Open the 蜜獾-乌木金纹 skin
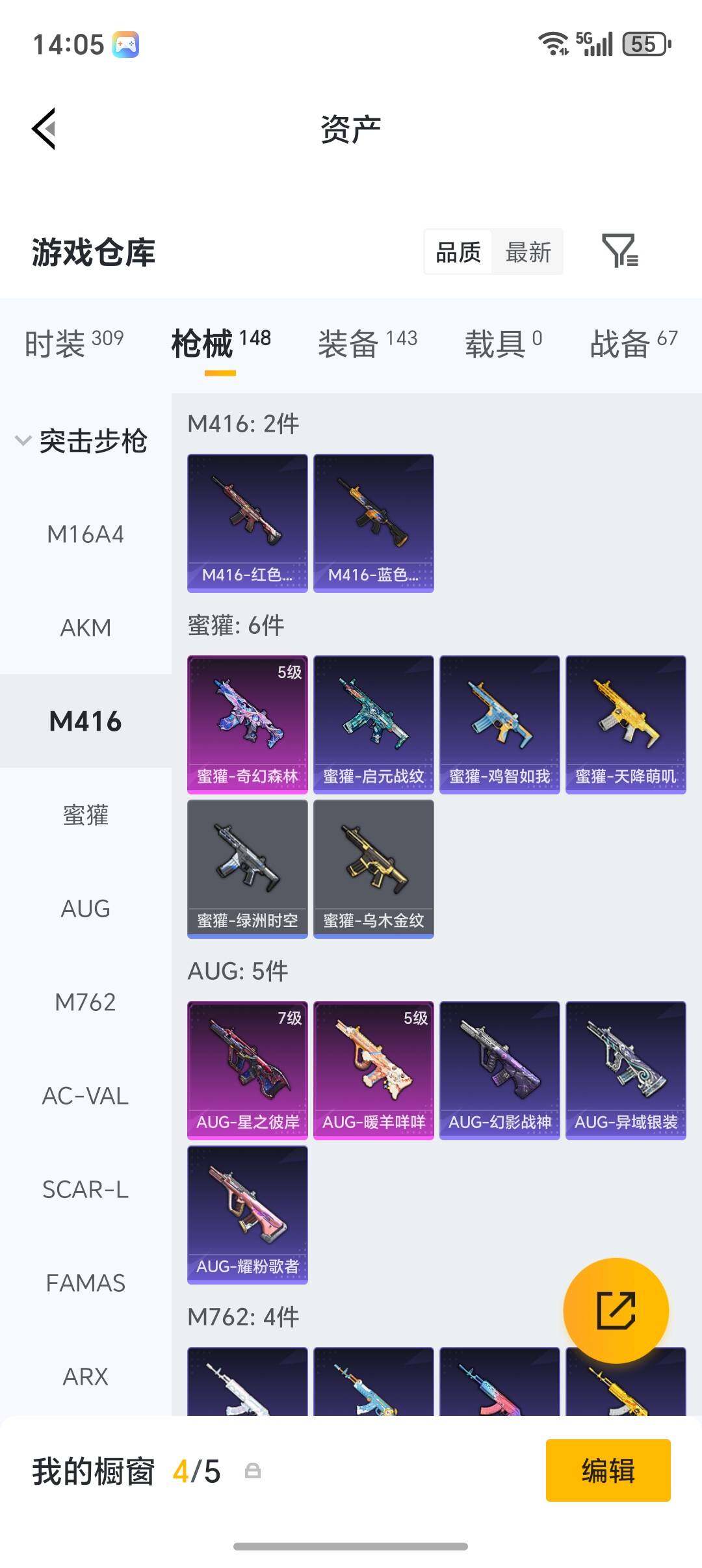This screenshot has width=702, height=1568. (374, 869)
